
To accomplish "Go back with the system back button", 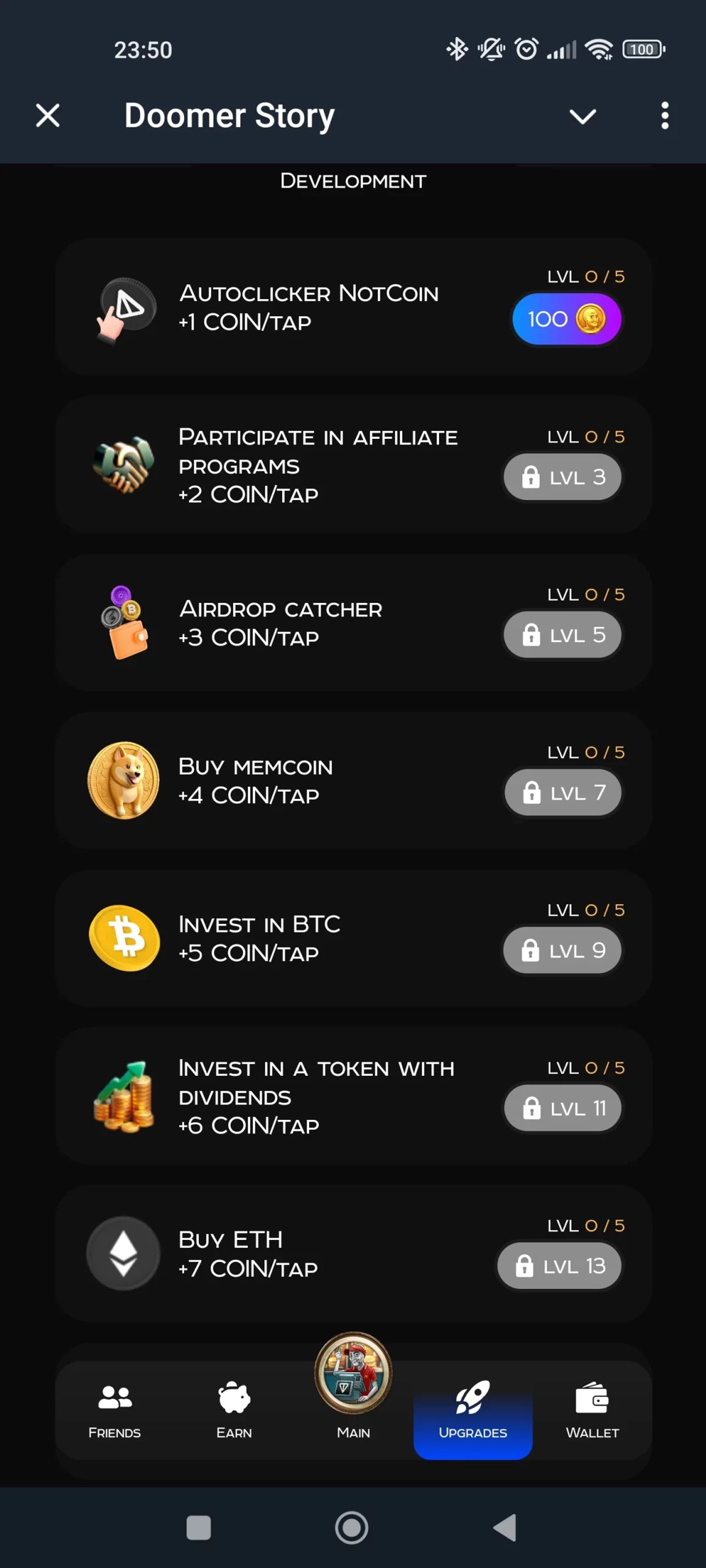I will click(505, 1527).
